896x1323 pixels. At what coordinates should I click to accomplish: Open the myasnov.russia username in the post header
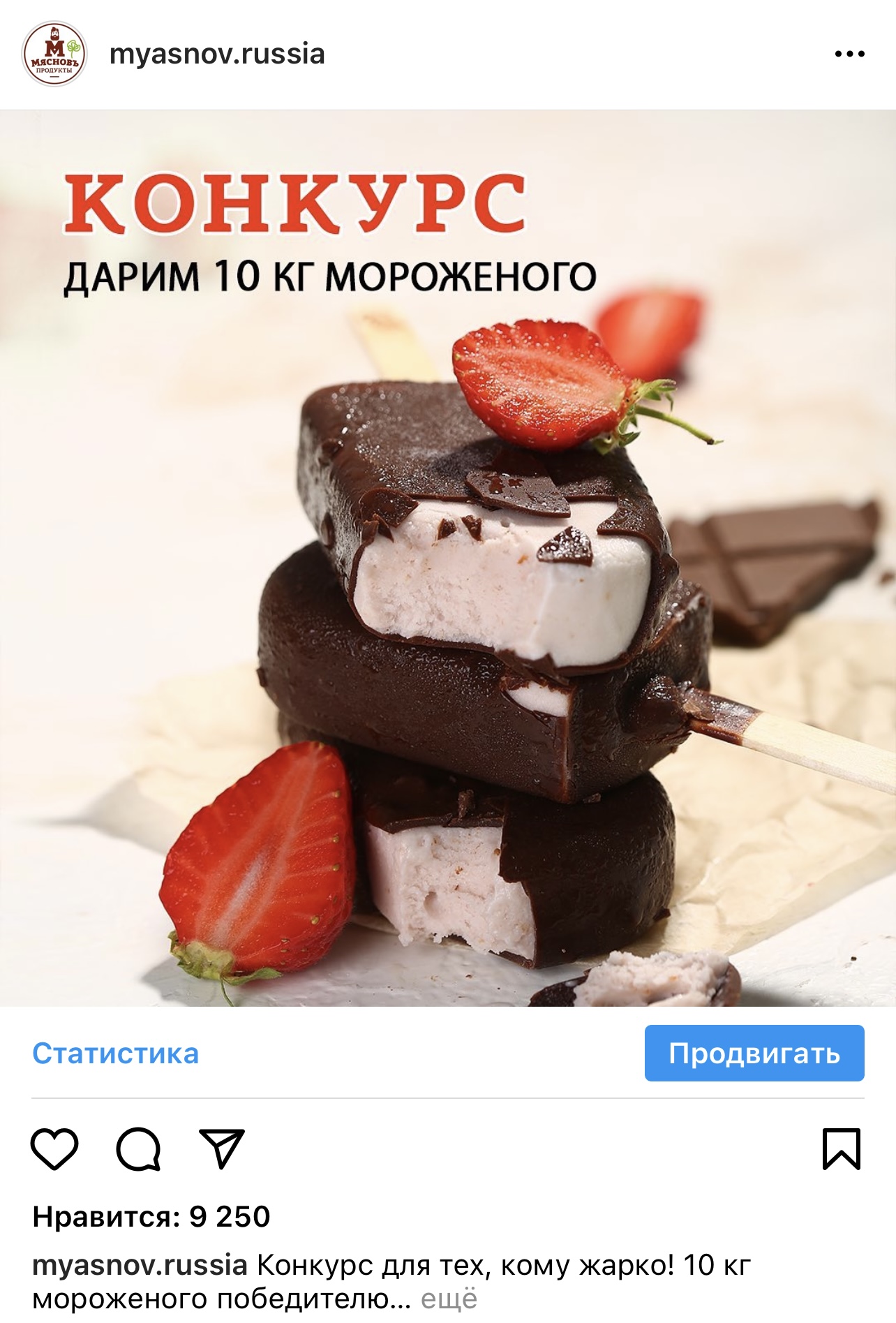point(217,54)
